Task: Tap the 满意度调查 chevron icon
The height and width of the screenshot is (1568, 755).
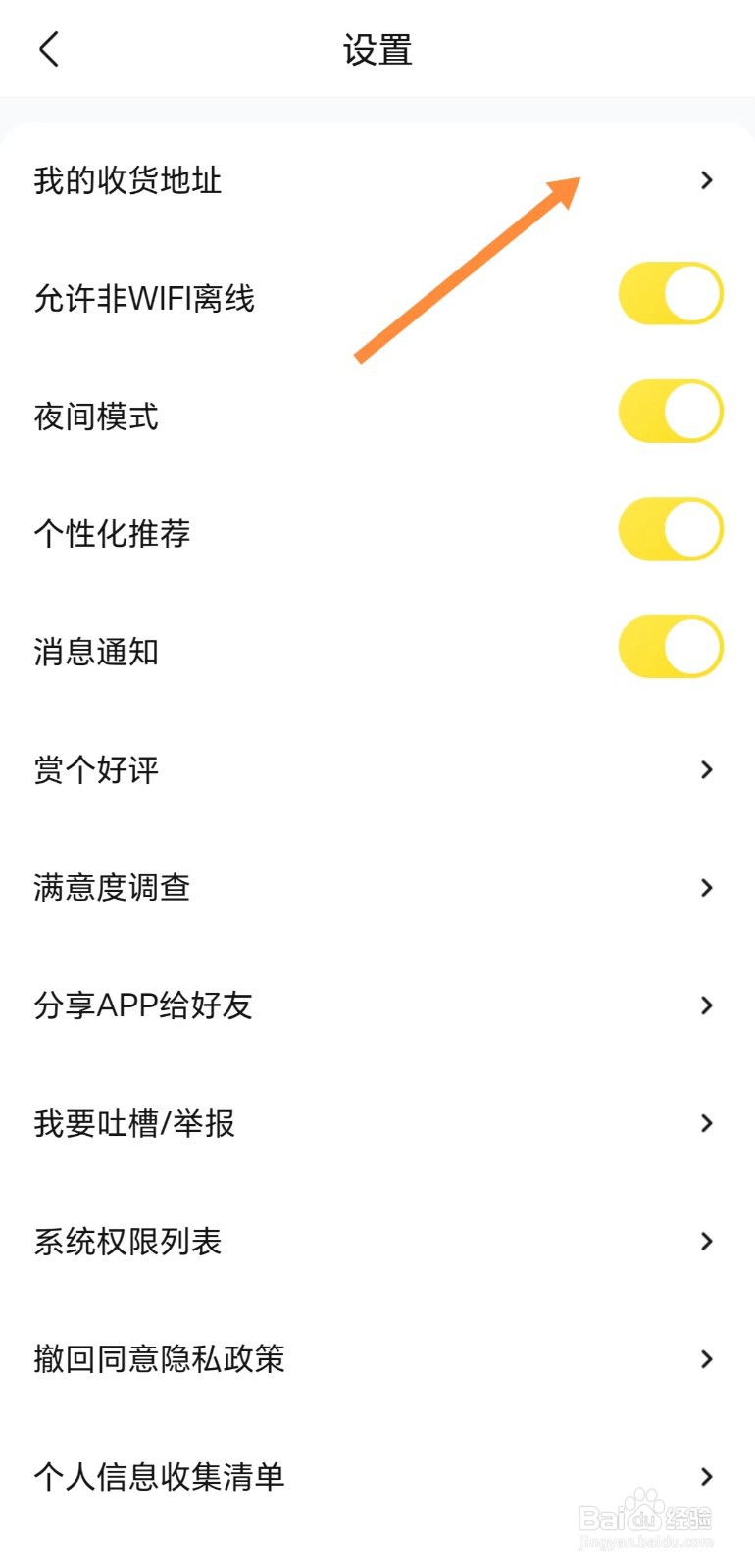Action: (708, 888)
